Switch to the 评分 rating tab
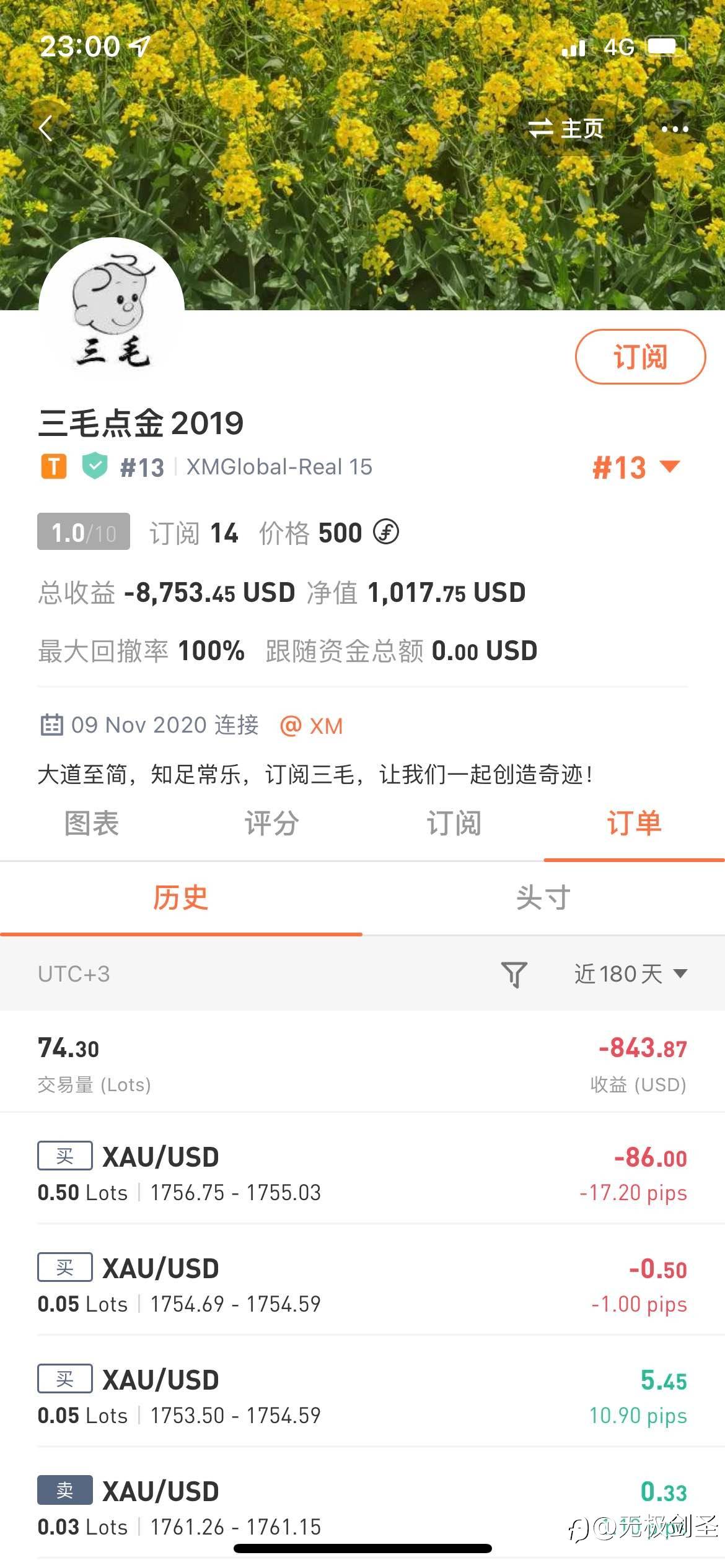Image resolution: width=725 pixels, height=1568 pixels. click(x=271, y=824)
